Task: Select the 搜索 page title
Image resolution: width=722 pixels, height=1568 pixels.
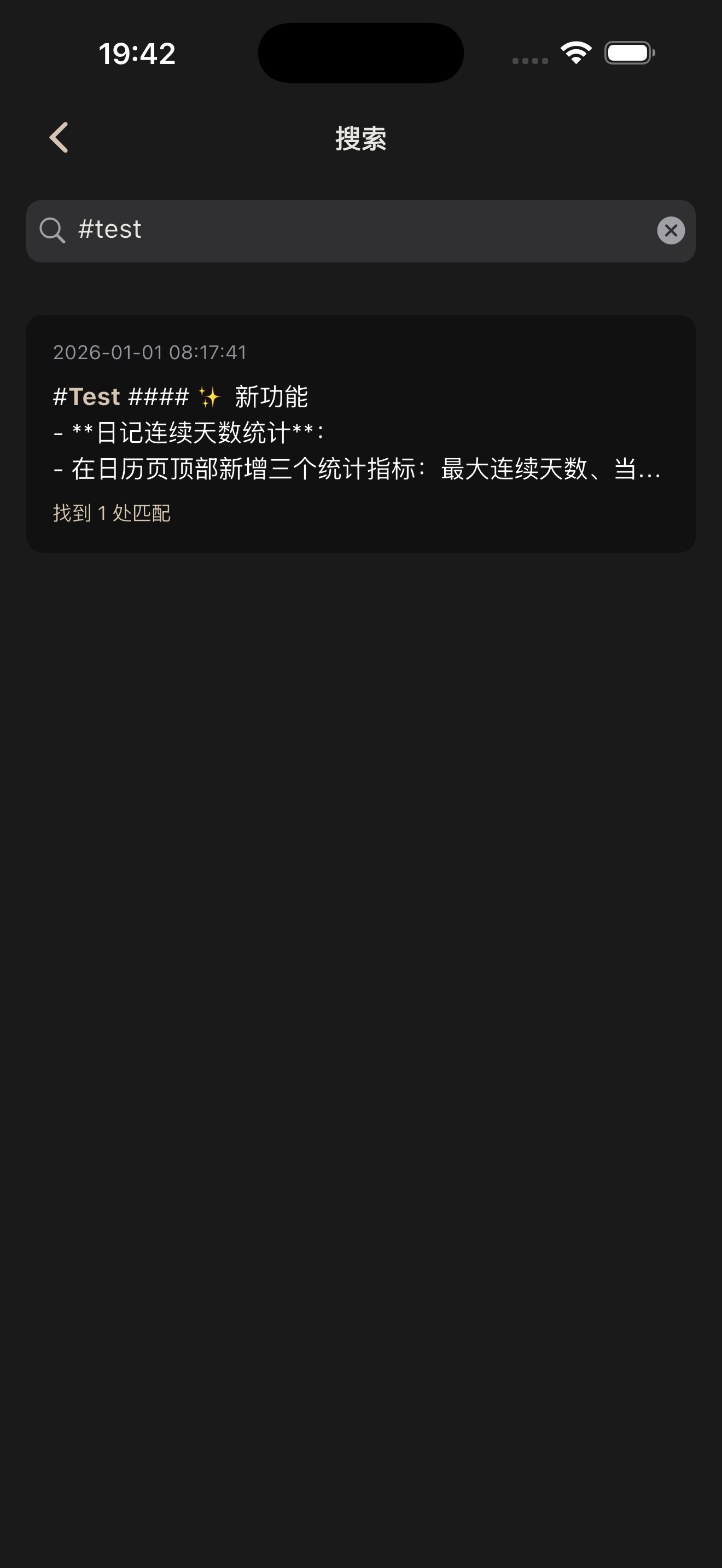Action: click(361, 138)
